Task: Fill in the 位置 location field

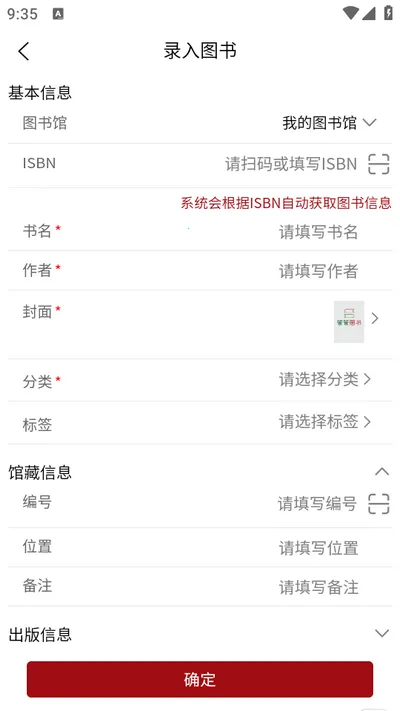Action: pyautogui.click(x=318, y=548)
